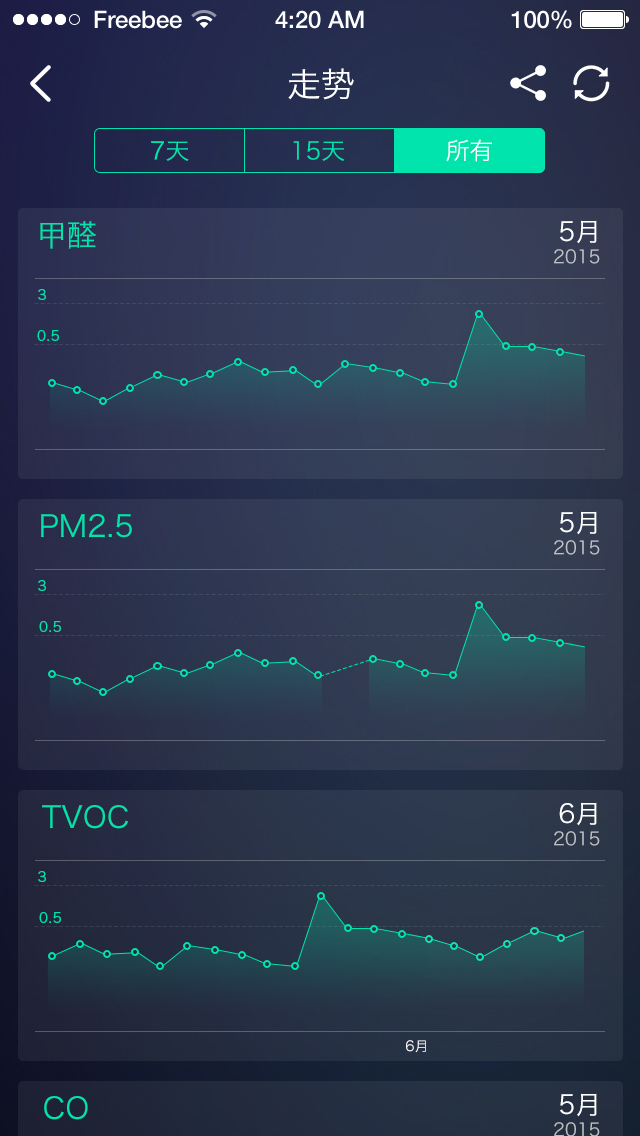
Task: Switch to the 7天 range
Action: [170, 151]
